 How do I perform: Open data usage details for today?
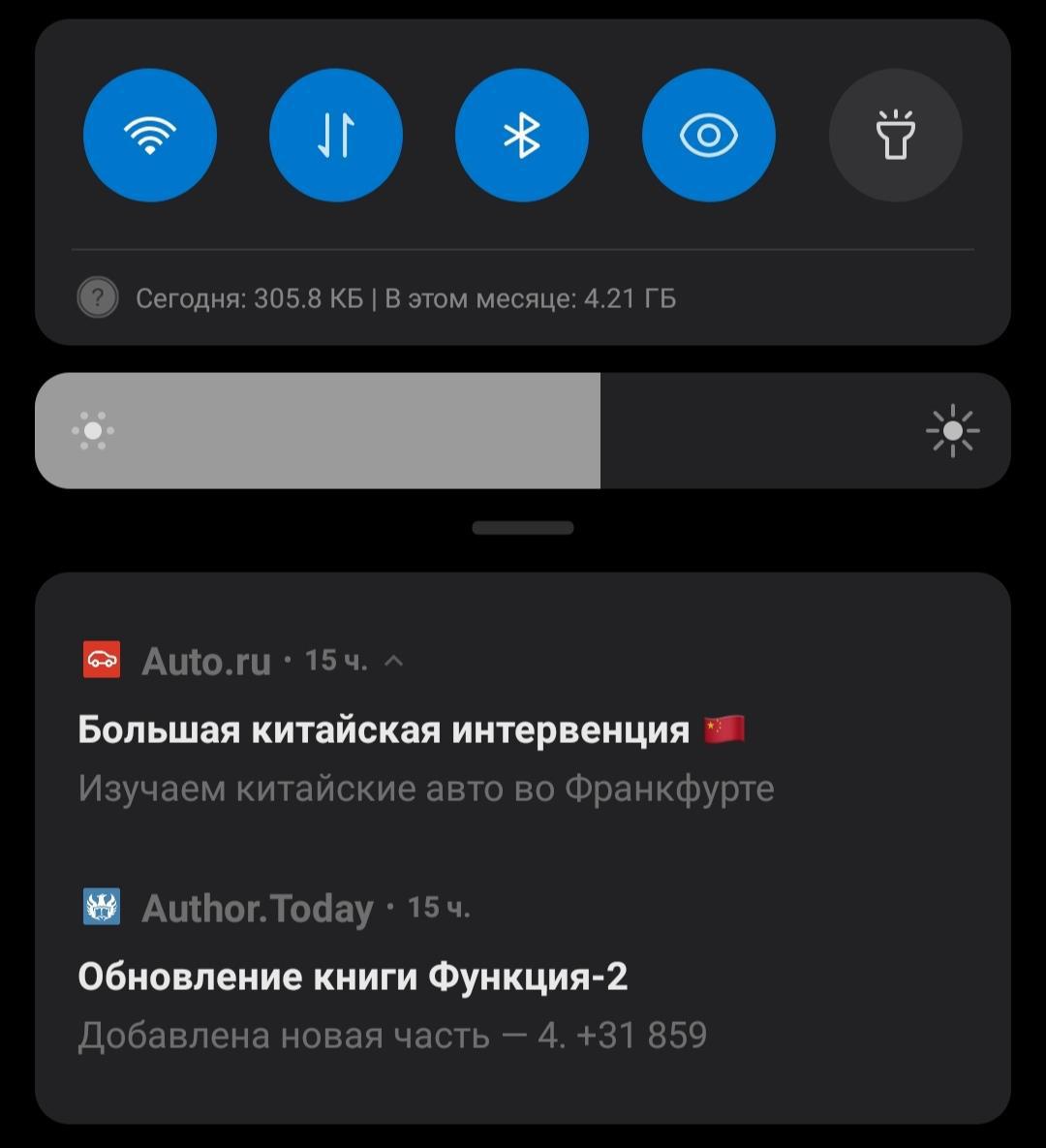tap(405, 298)
